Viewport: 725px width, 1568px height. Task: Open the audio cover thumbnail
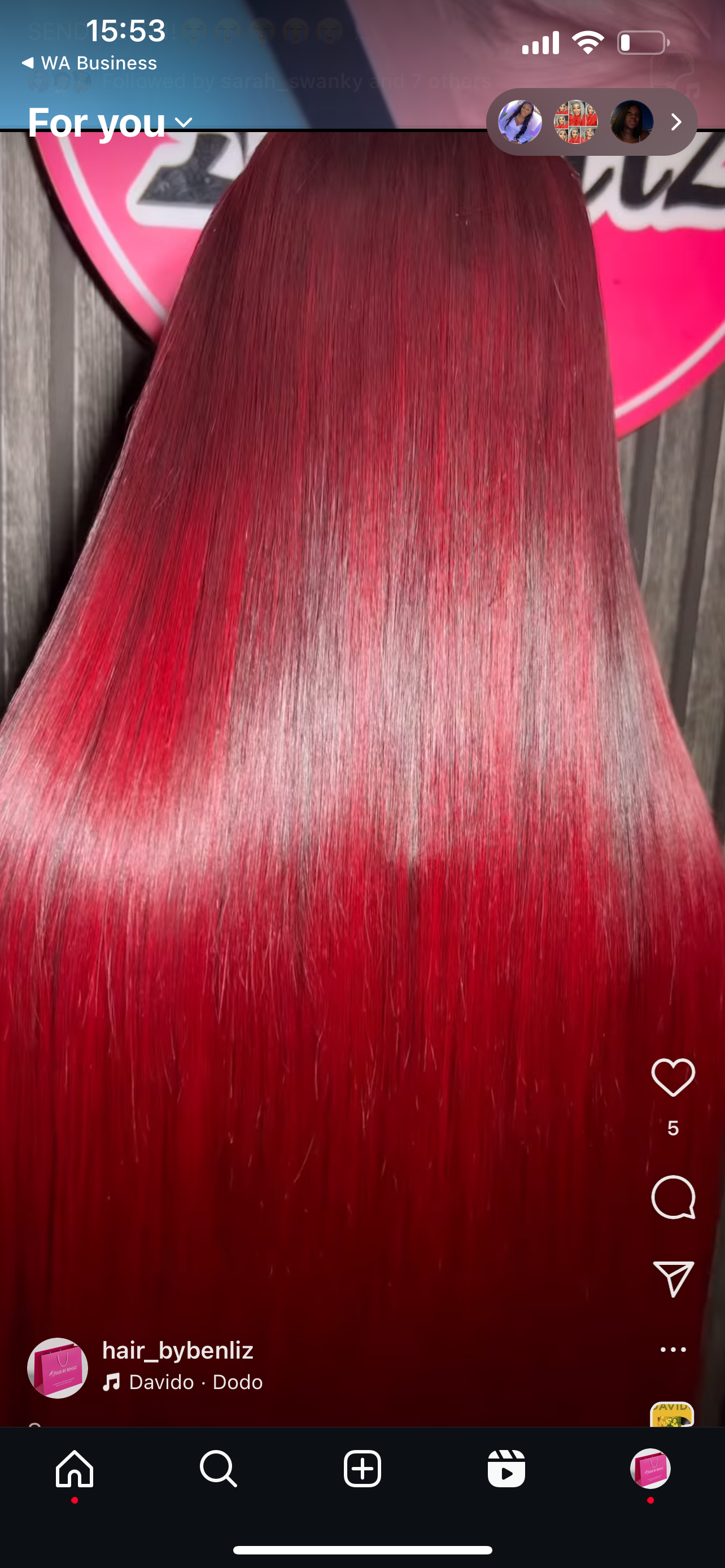point(671,1414)
